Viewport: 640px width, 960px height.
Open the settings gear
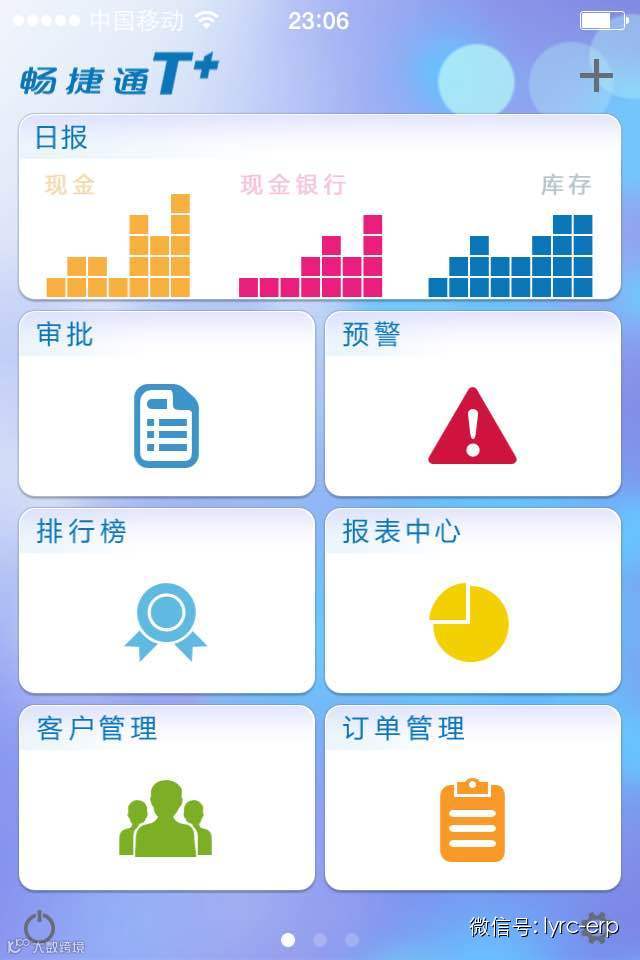[599, 927]
